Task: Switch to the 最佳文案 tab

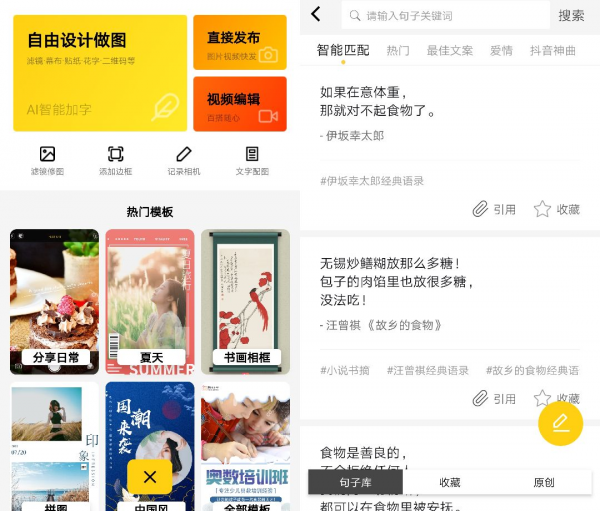Action: click(x=449, y=50)
